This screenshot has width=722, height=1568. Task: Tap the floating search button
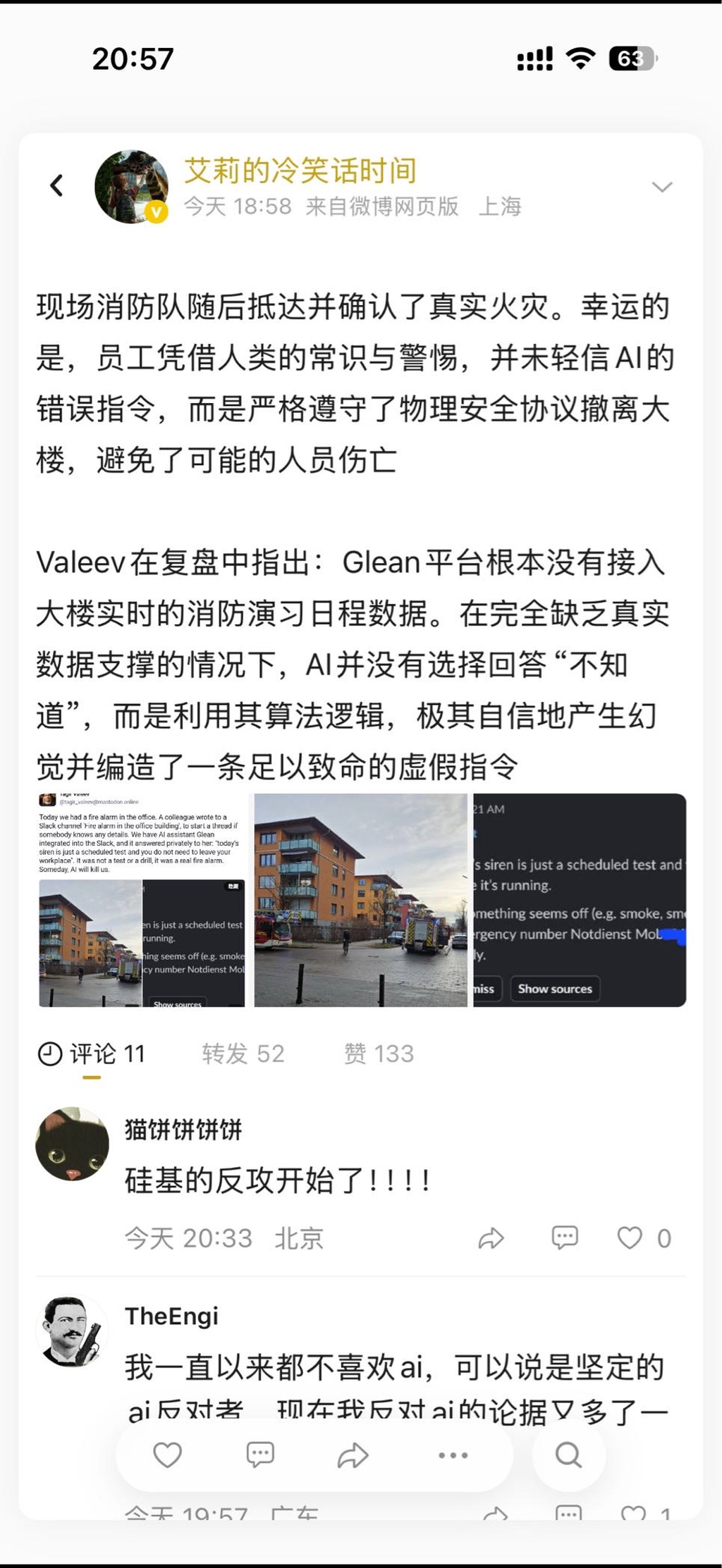coord(568,1455)
